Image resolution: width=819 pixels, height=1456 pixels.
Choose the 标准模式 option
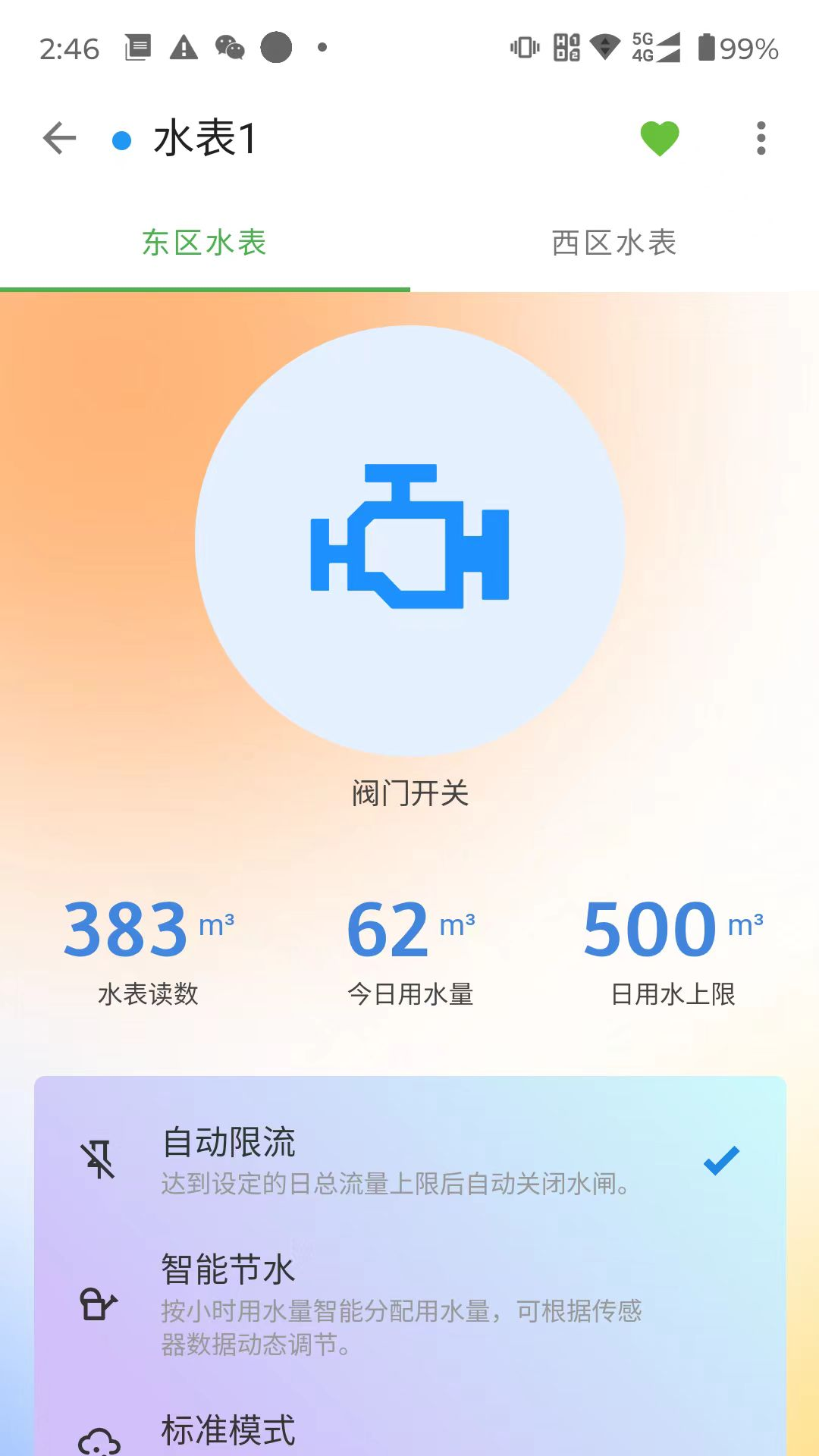[x=227, y=1432]
